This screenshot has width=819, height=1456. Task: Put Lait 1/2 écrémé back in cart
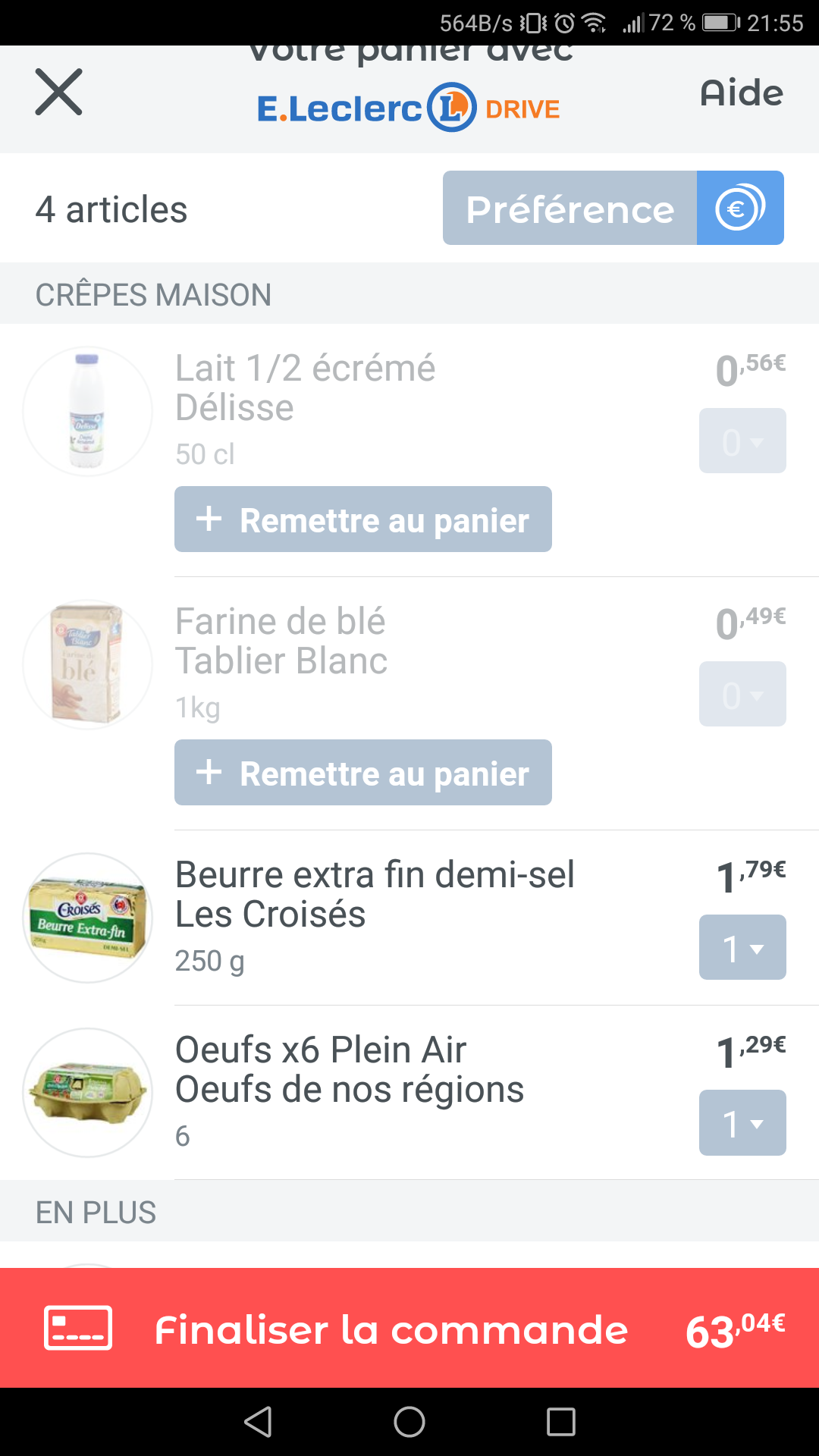point(363,519)
